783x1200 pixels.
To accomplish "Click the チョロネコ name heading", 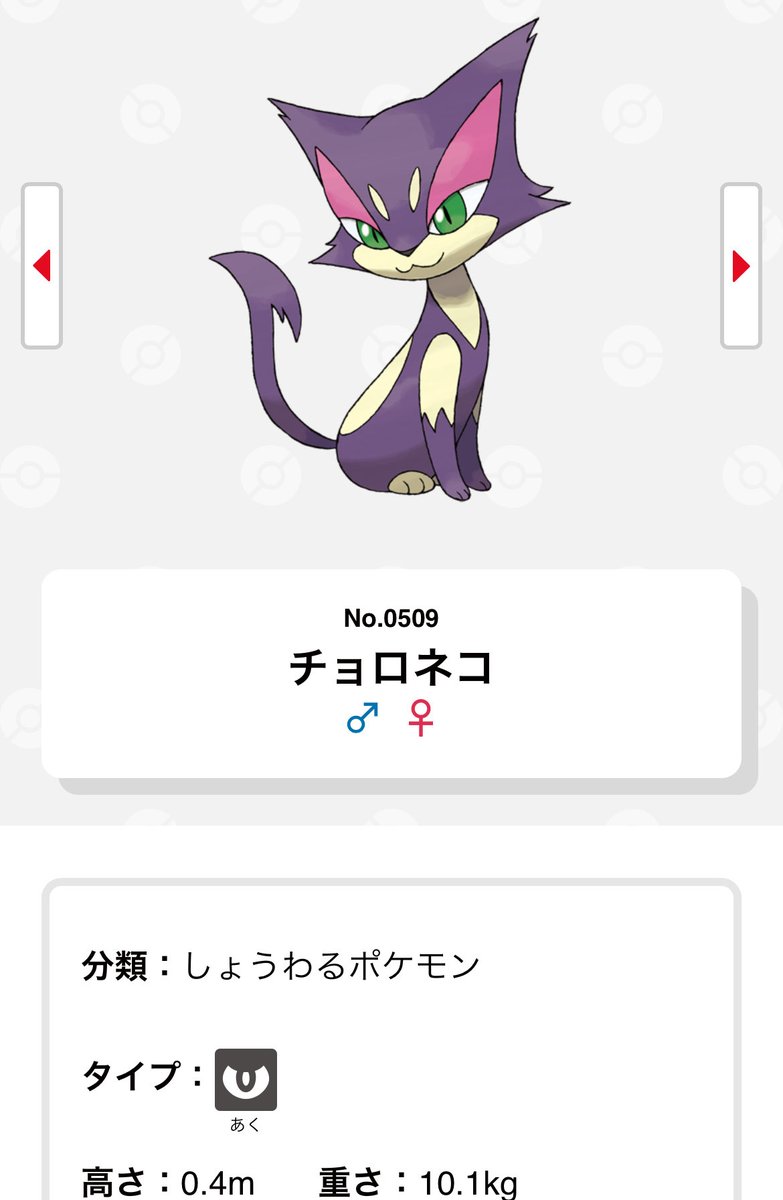I will pos(391,668).
